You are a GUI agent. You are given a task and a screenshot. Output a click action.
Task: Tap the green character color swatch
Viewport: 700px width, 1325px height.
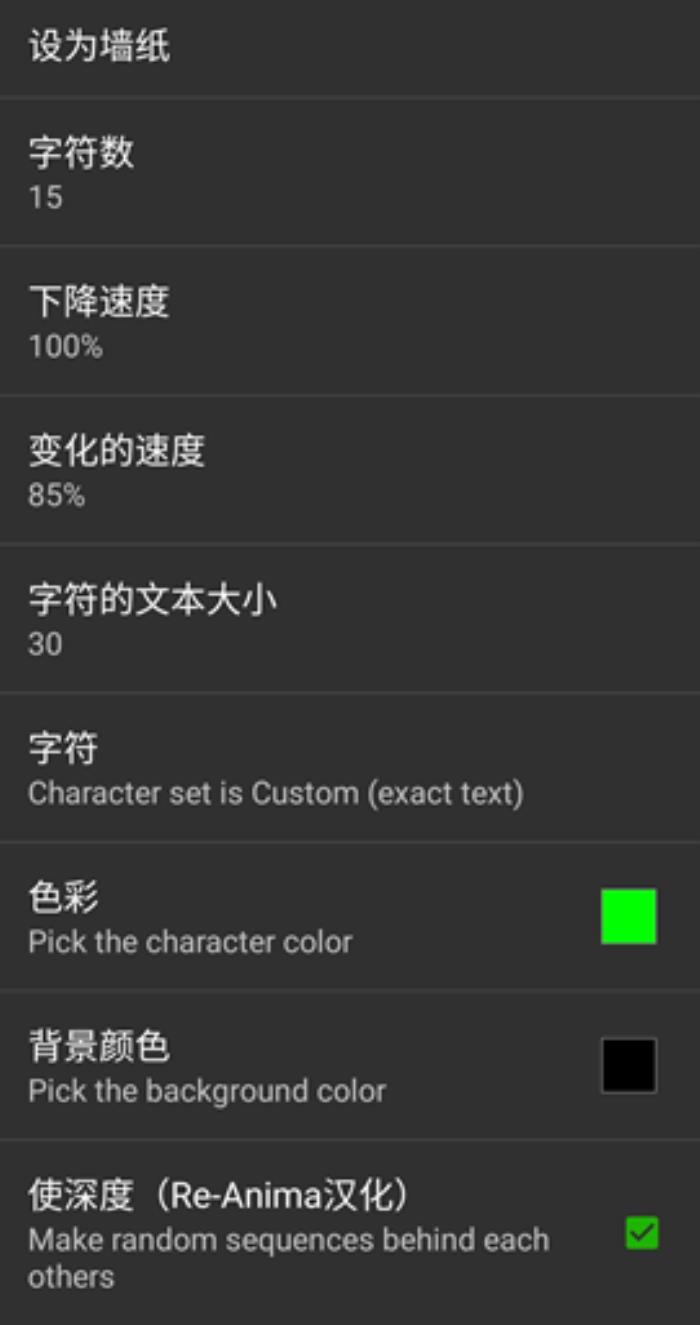tap(628, 916)
